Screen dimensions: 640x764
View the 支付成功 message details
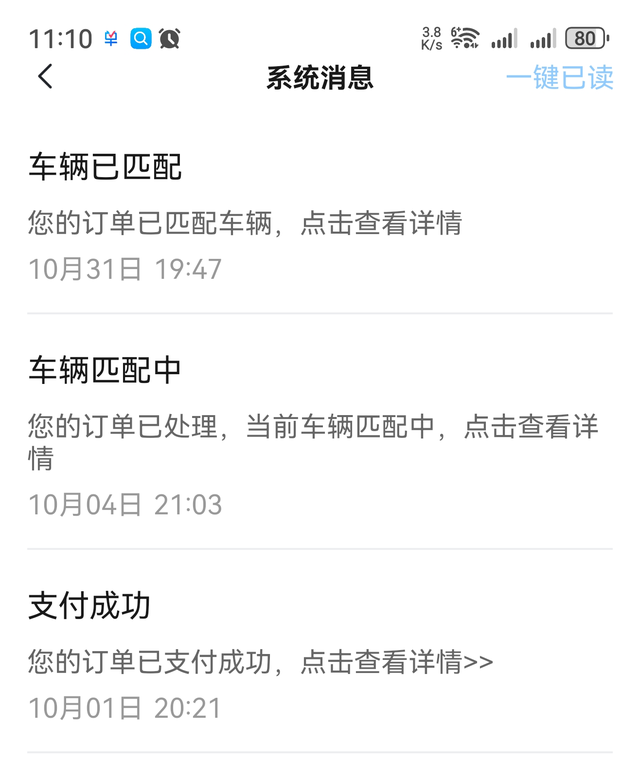coord(319,656)
